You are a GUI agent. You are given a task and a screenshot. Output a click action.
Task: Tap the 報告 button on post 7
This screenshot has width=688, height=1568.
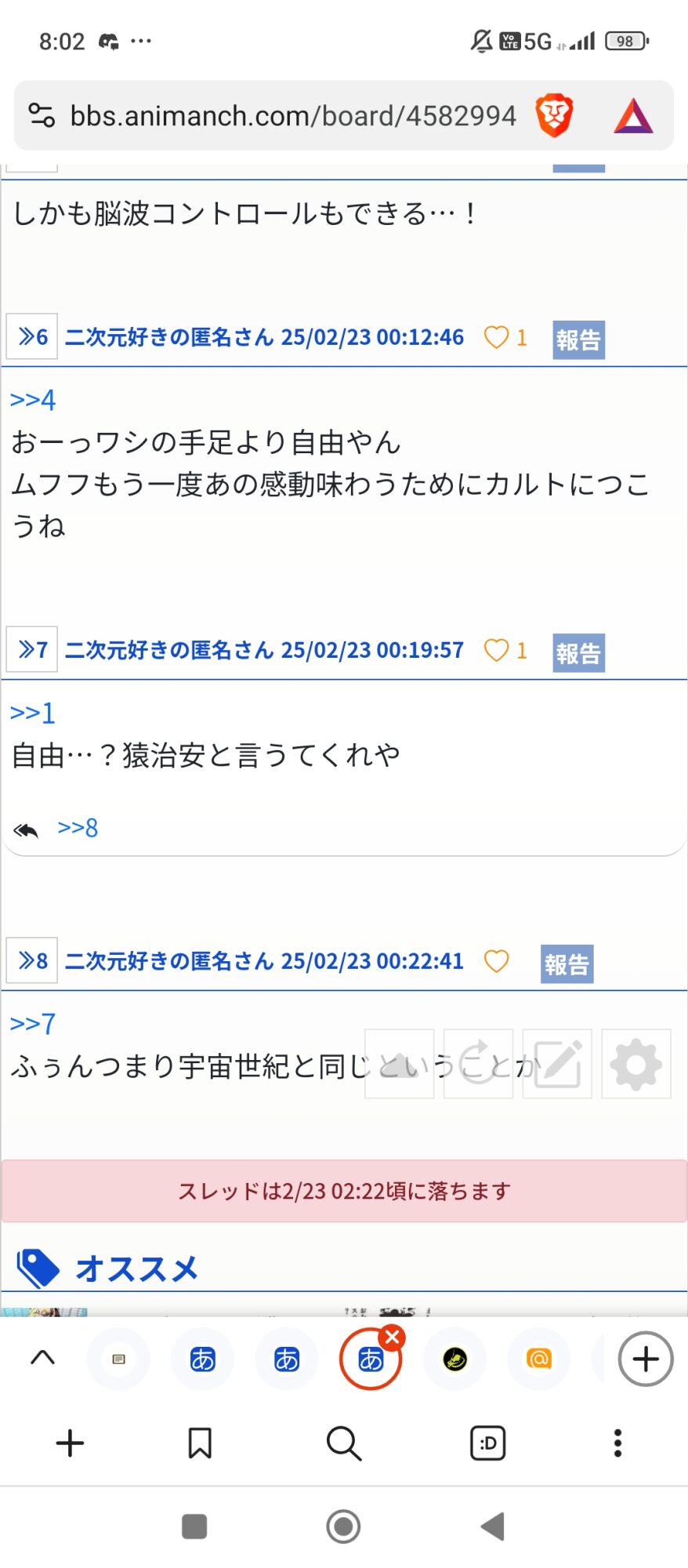(578, 652)
